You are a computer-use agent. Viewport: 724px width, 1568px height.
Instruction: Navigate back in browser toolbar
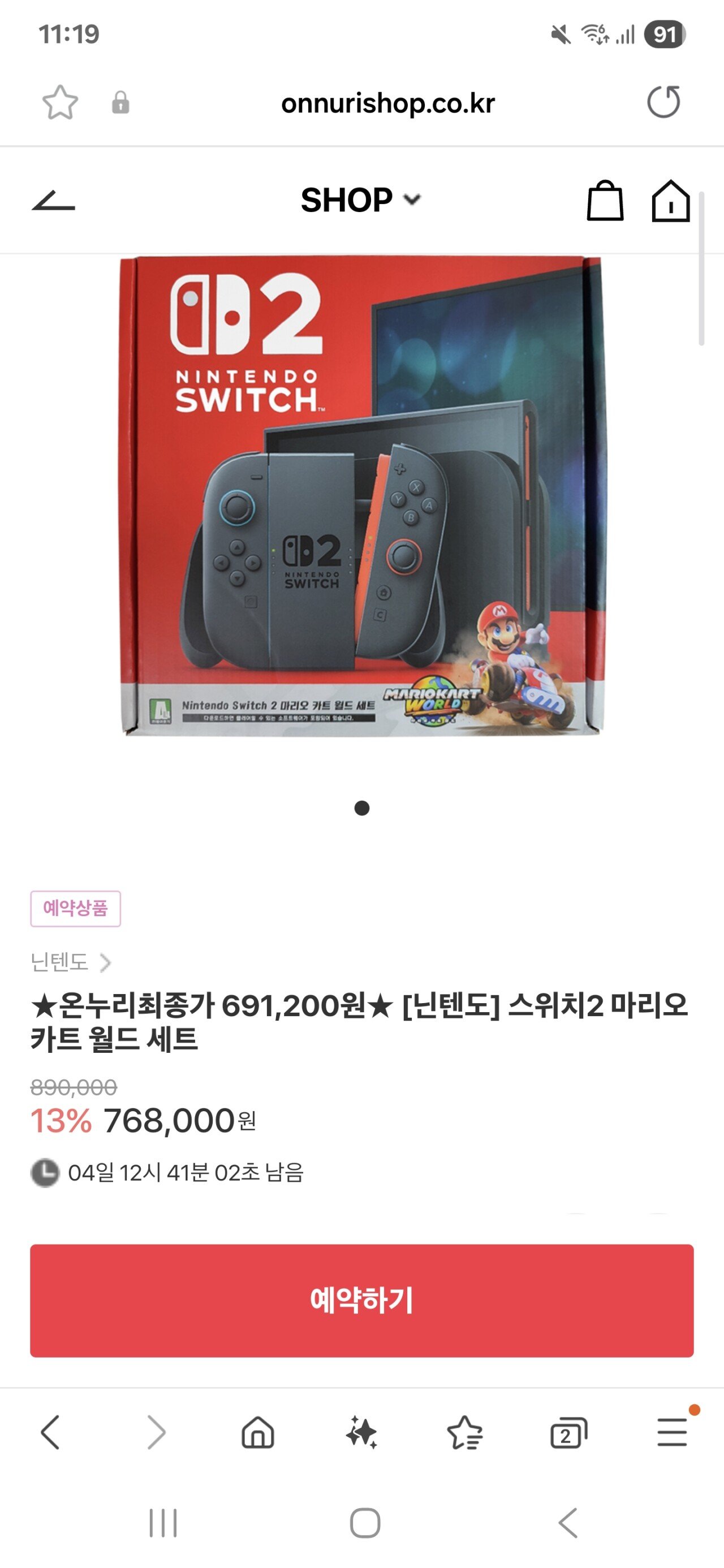click(50, 1432)
